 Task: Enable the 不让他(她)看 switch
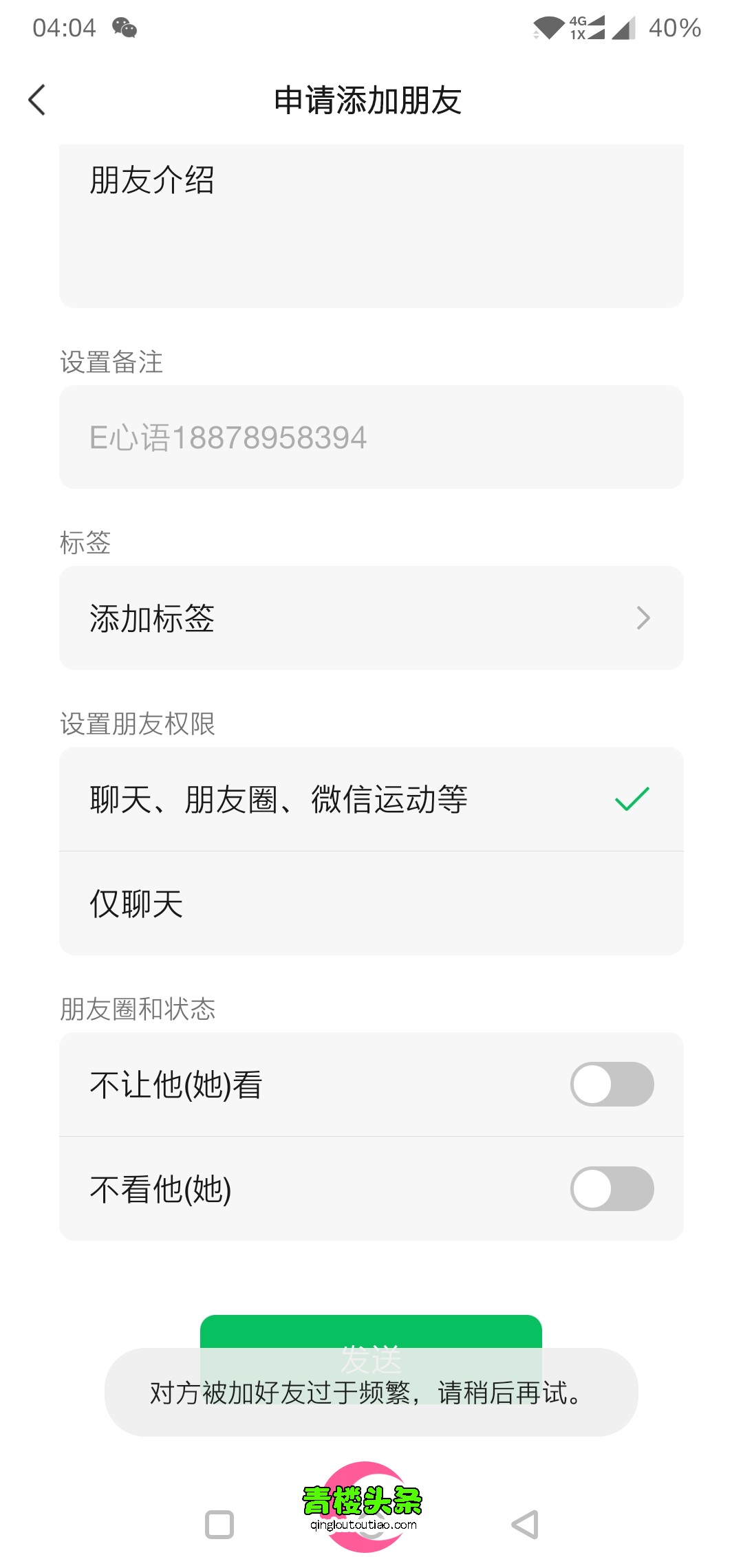coord(612,1085)
